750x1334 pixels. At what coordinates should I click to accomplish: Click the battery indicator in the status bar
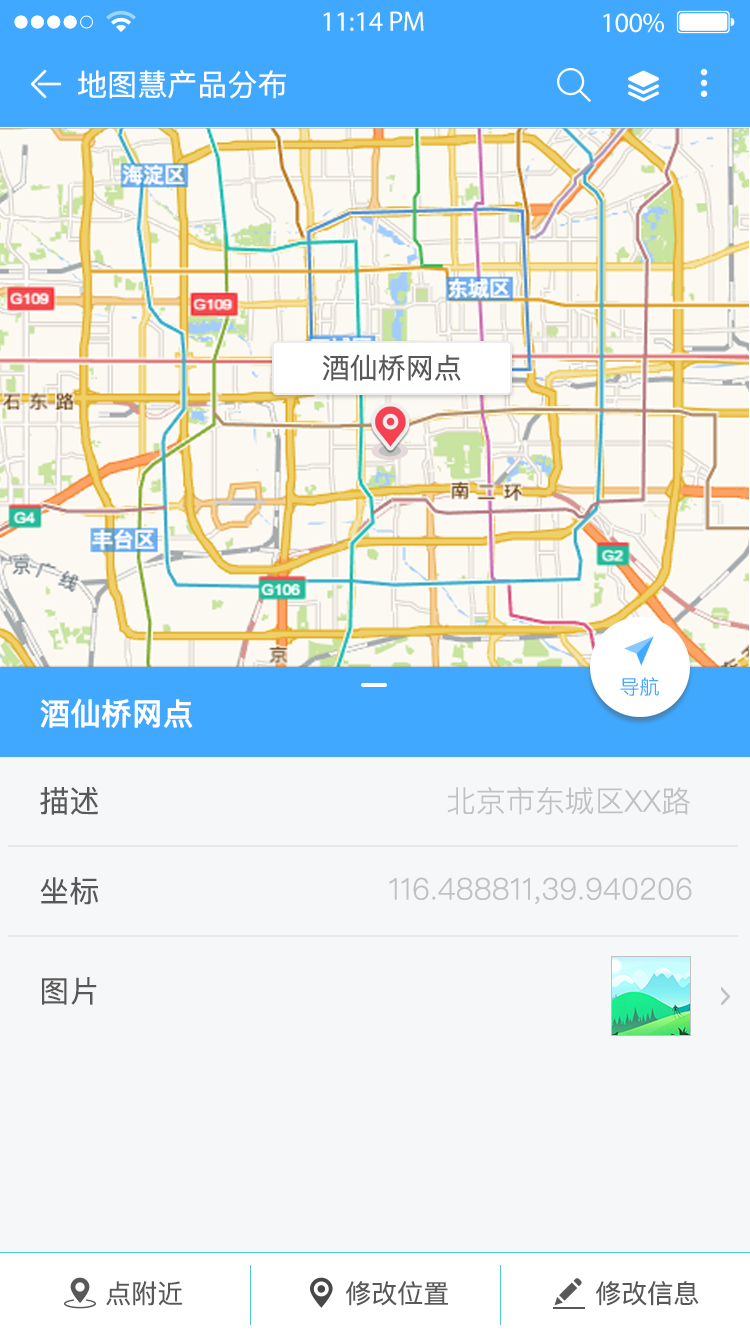(x=705, y=20)
